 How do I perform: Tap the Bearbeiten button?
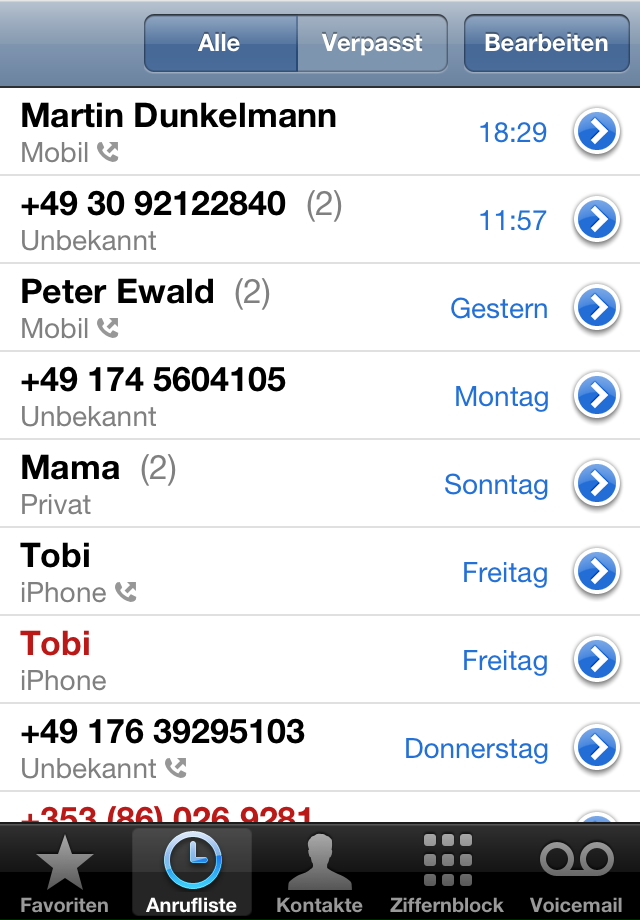546,43
